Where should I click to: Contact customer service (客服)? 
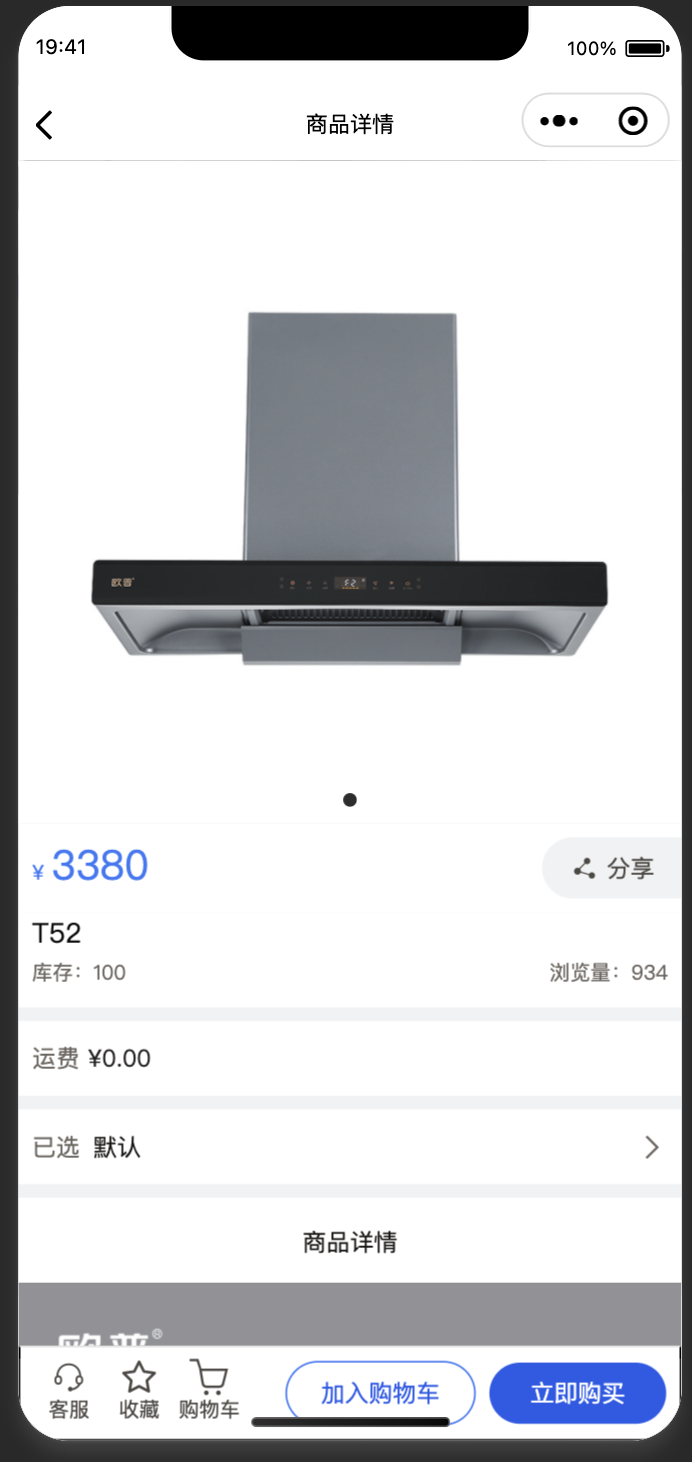[x=69, y=1392]
